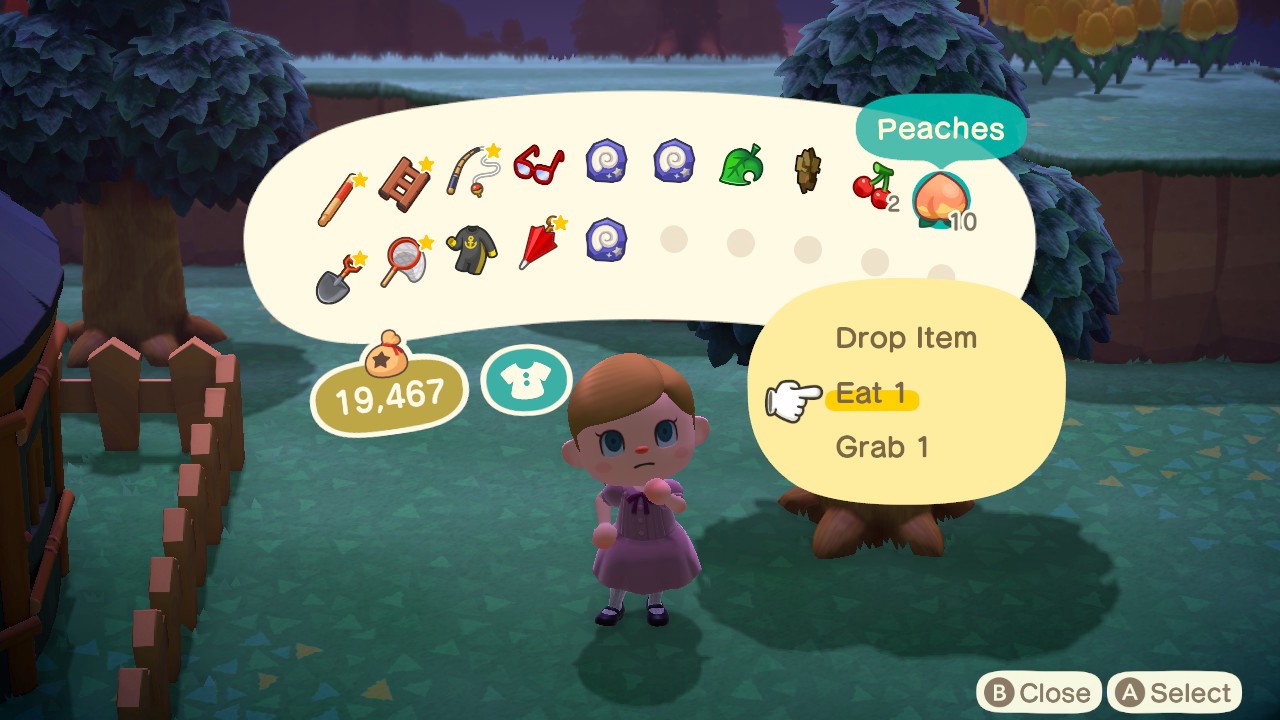Select the red glasses item
The height and width of the screenshot is (720, 1280).
pos(538,162)
